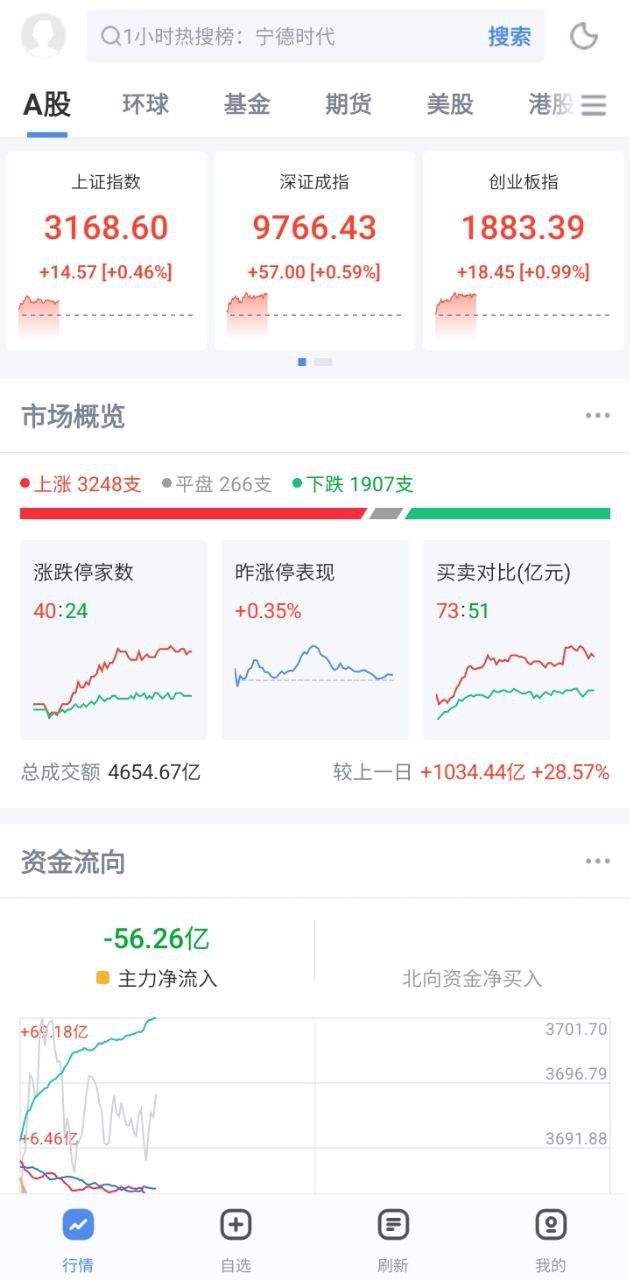Open the 上证指数 index card

pyautogui.click(x=107, y=250)
